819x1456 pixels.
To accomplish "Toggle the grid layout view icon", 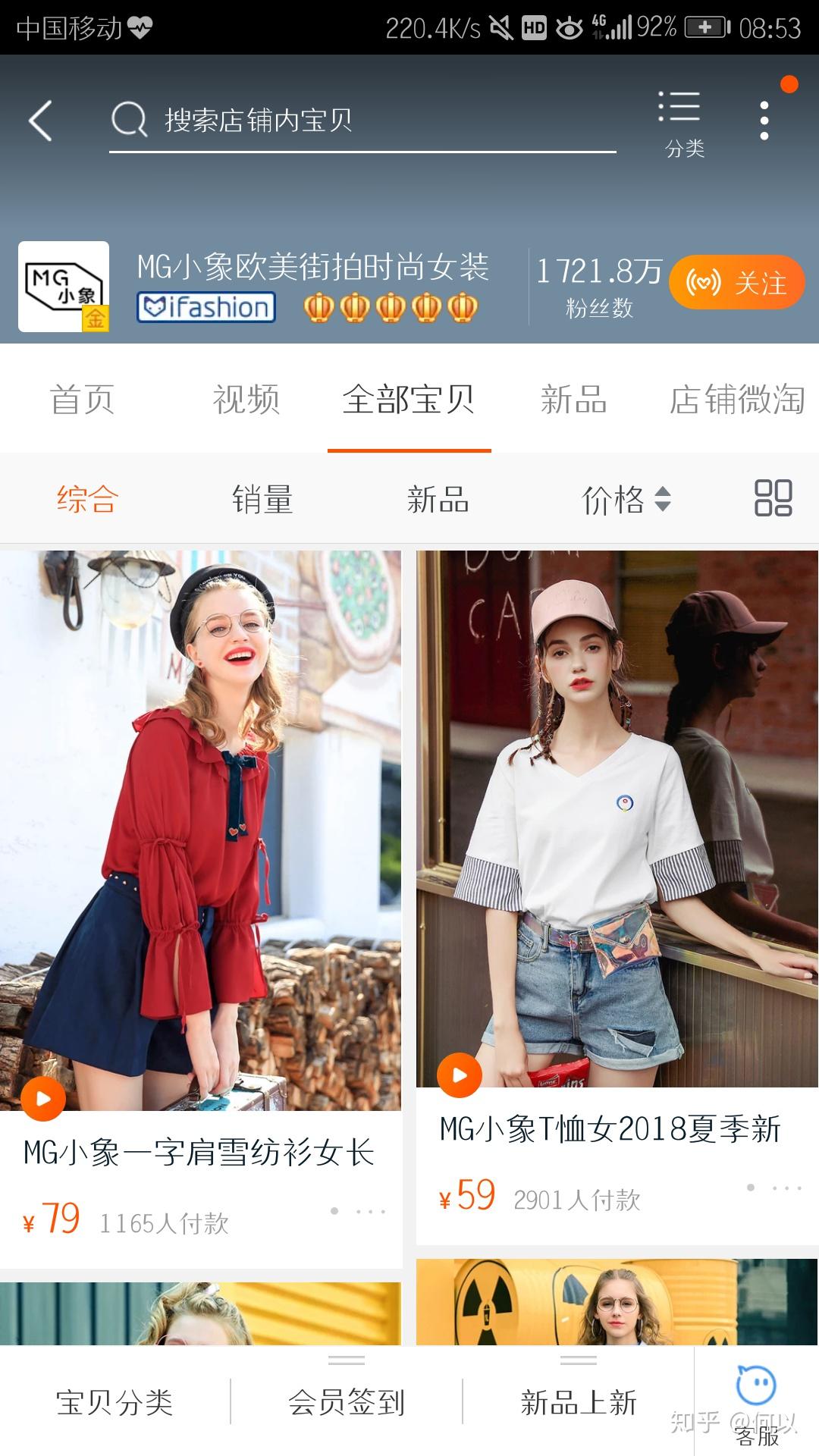I will coord(773,498).
